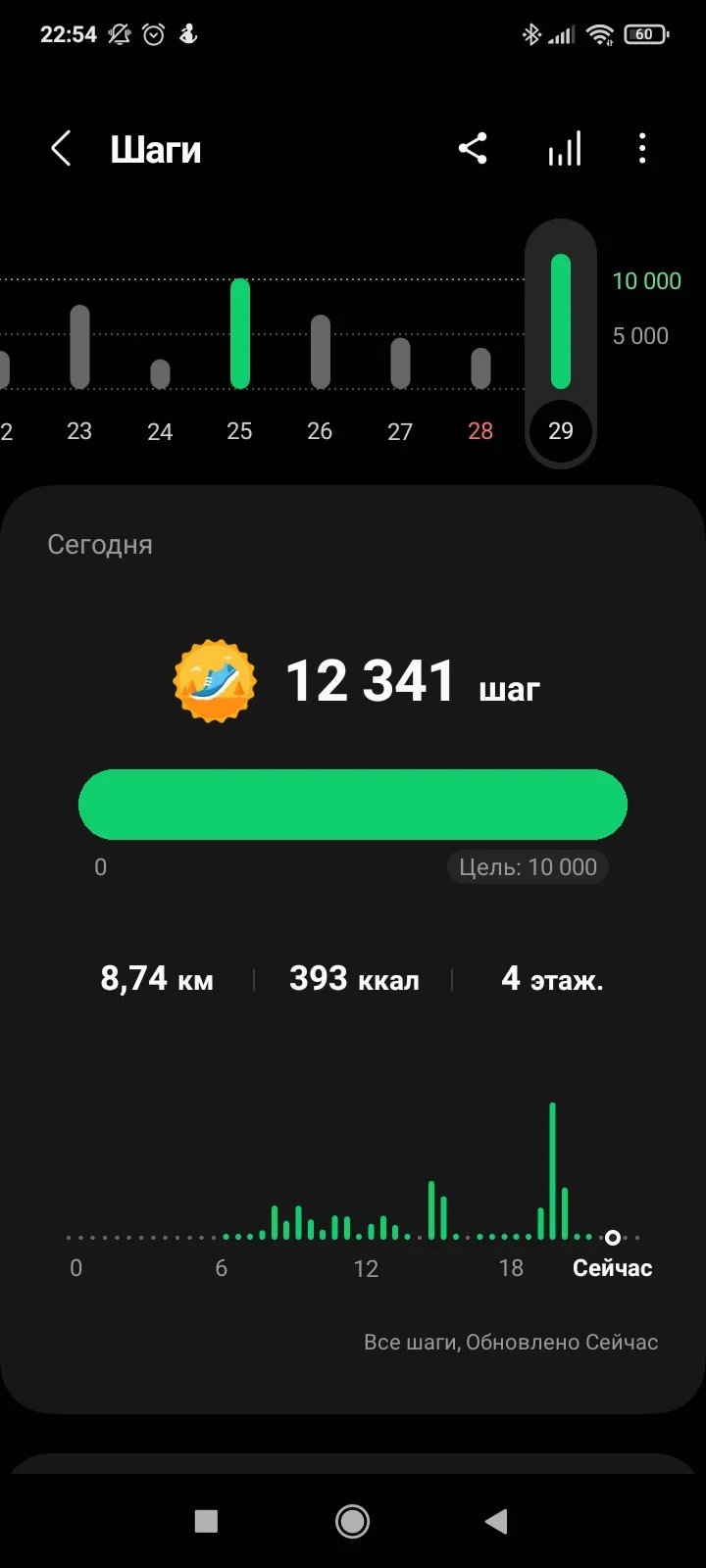Image resolution: width=706 pixels, height=1568 pixels.
Task: Tap the system home button
Action: click(x=353, y=1521)
